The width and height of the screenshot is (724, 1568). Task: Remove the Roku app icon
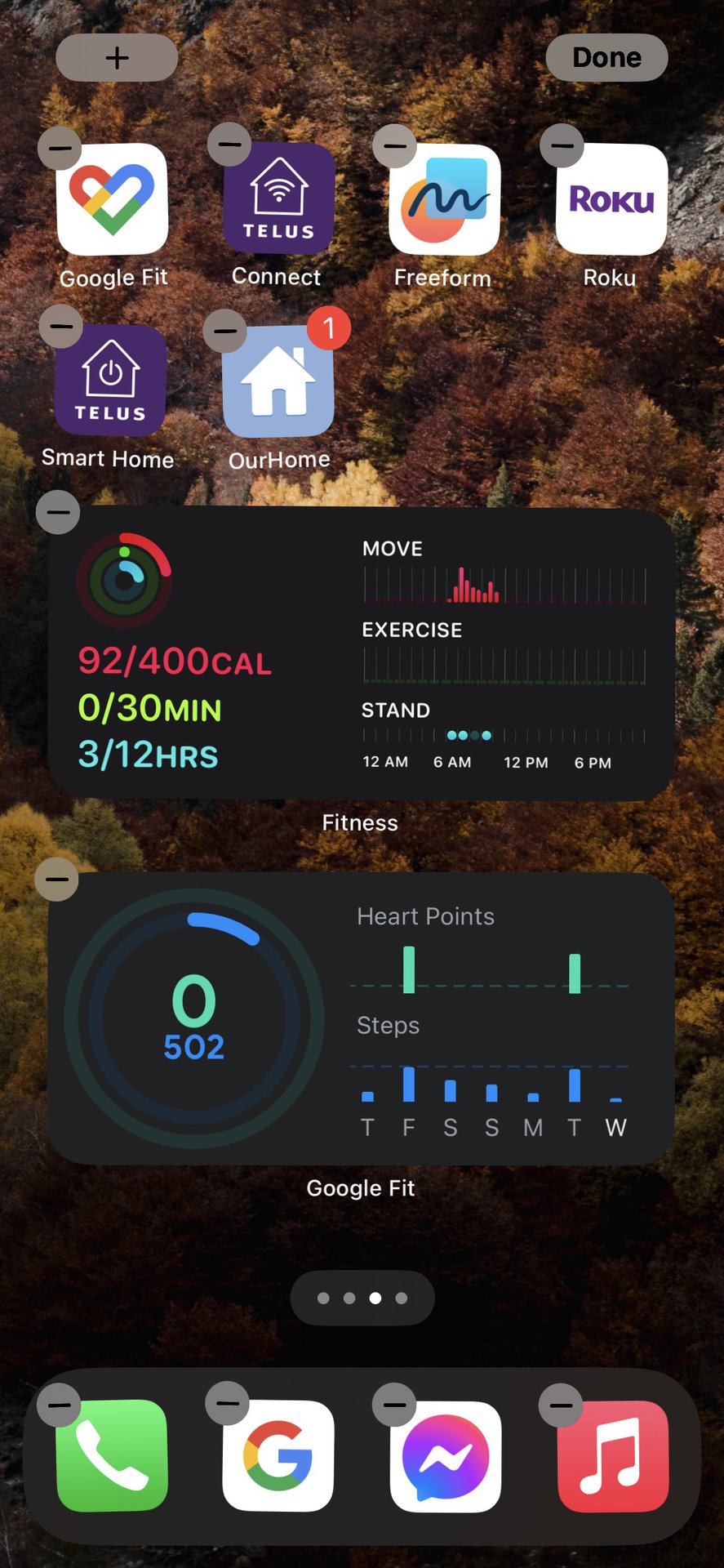pyautogui.click(x=562, y=146)
